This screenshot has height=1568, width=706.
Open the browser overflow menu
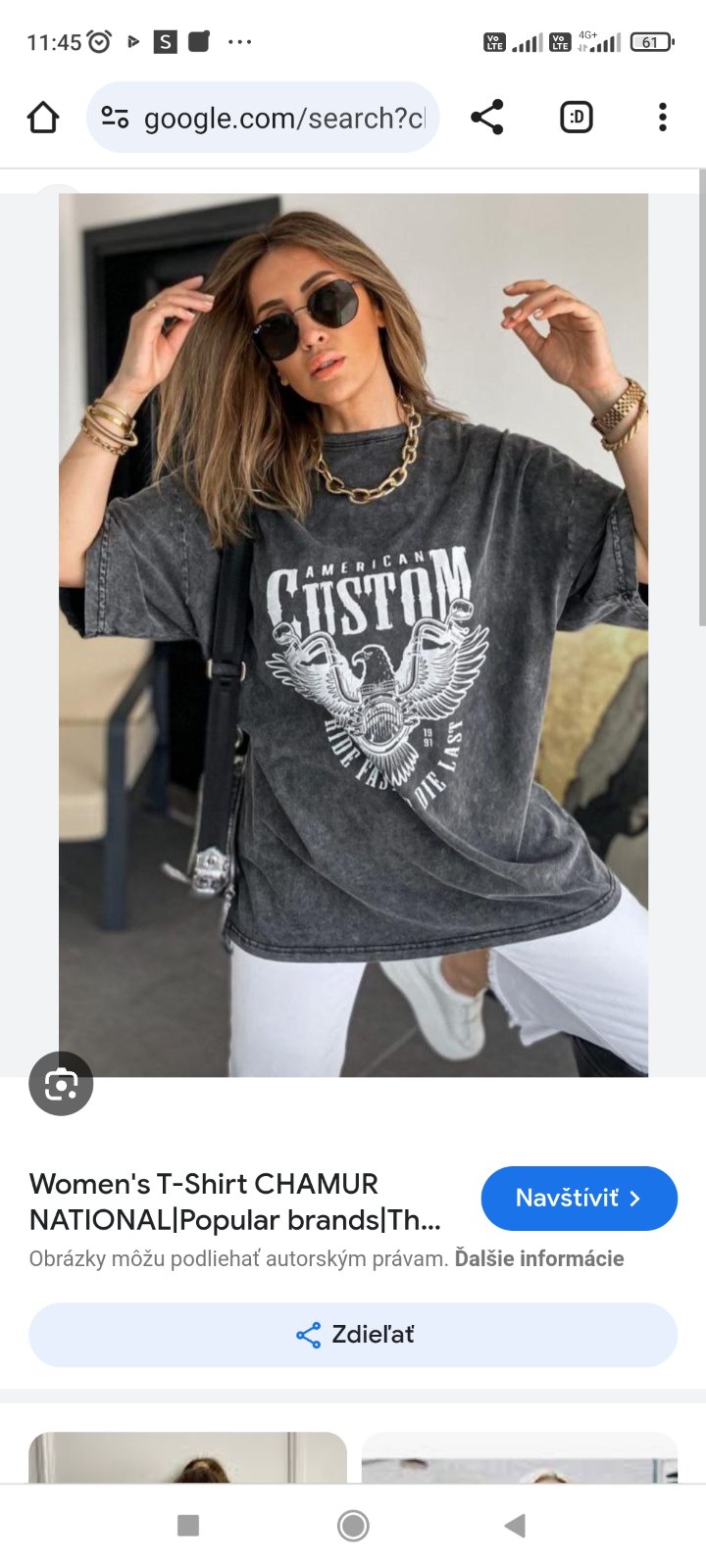point(662,118)
